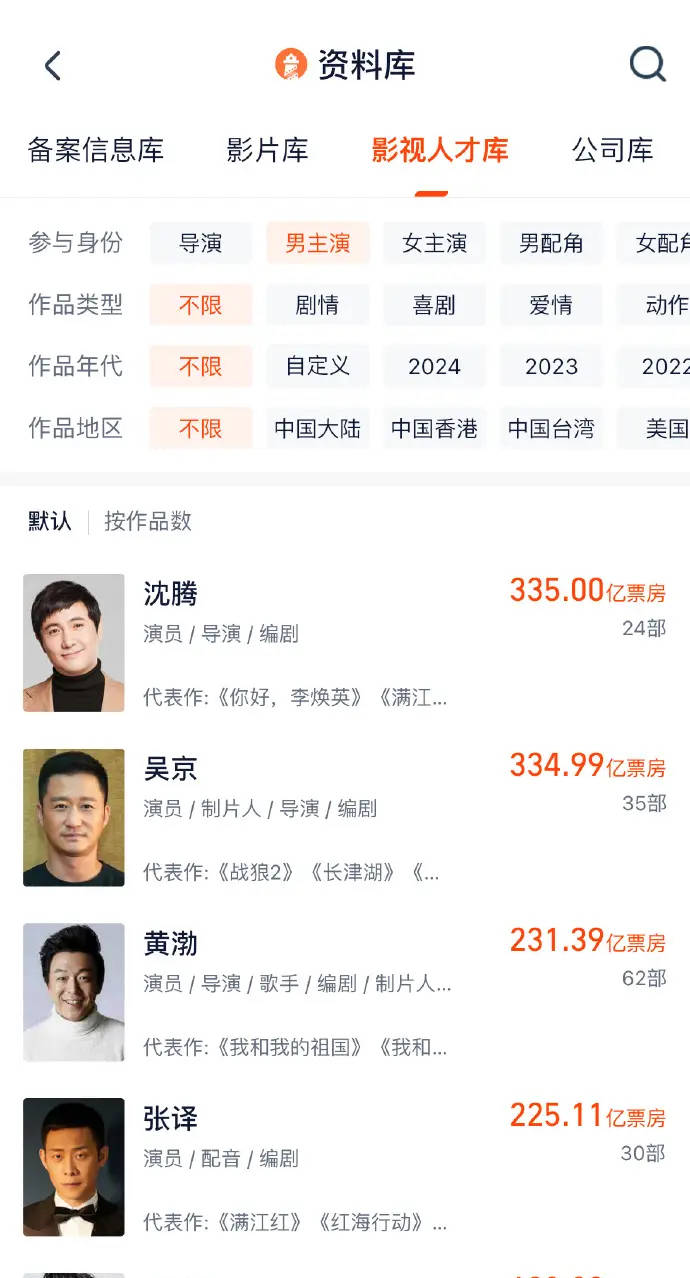
Task: View 吴京's actor details
Action: pos(171,769)
